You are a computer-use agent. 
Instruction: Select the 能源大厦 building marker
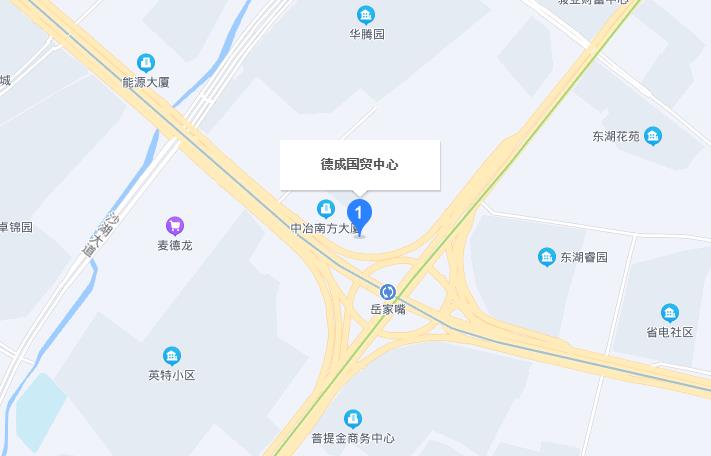pyautogui.click(x=146, y=63)
